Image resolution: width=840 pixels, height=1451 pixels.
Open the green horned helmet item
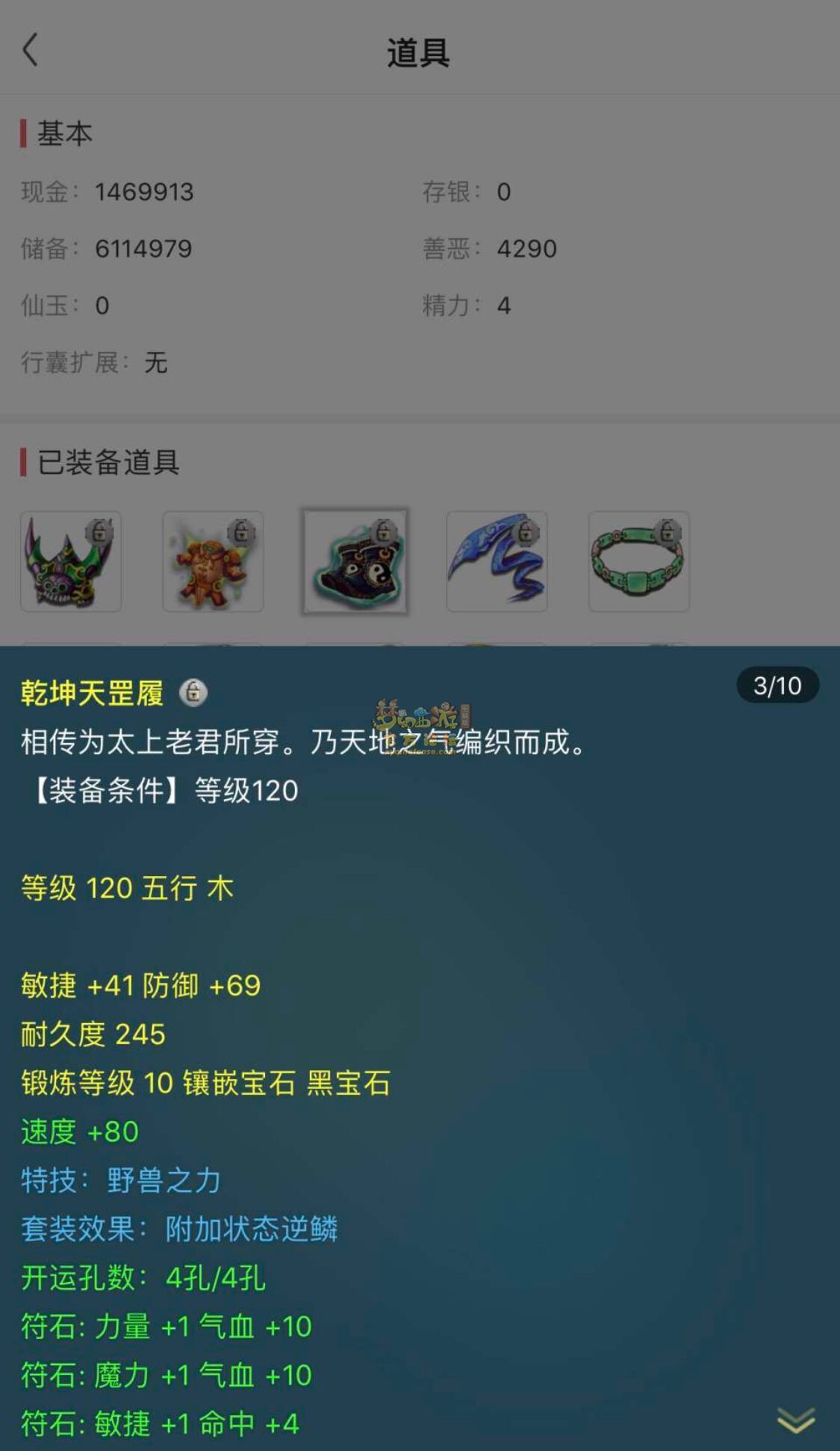click(x=71, y=562)
